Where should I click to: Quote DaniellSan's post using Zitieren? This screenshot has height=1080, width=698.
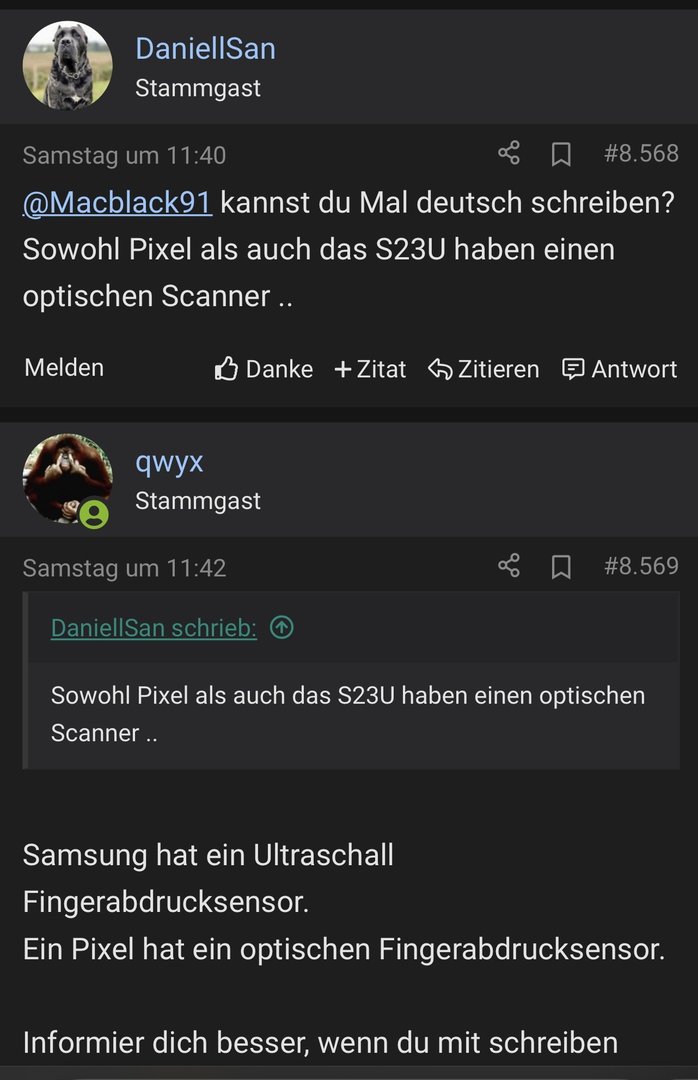pyautogui.click(x=483, y=369)
